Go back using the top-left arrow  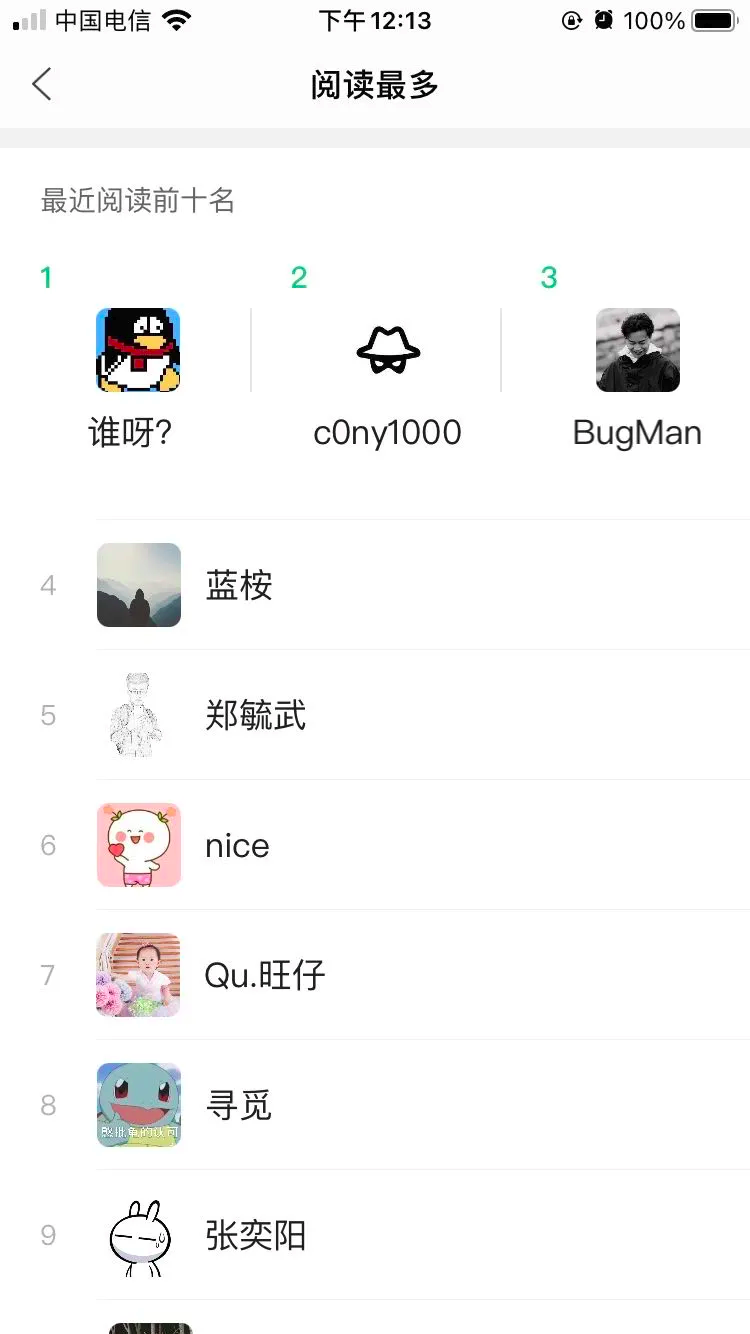tap(42, 85)
